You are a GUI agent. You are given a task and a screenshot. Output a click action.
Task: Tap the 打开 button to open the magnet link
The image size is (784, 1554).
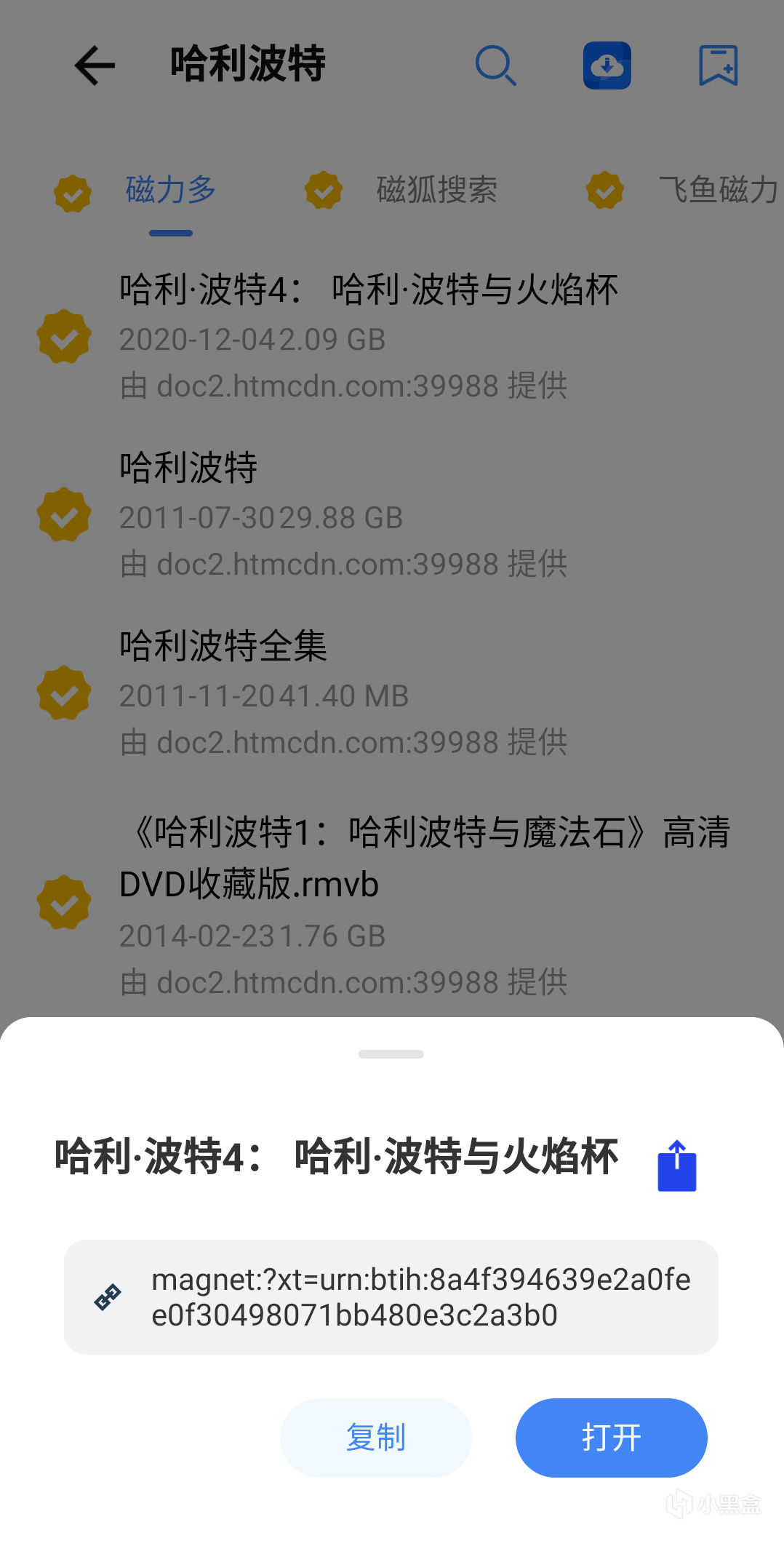point(611,1438)
